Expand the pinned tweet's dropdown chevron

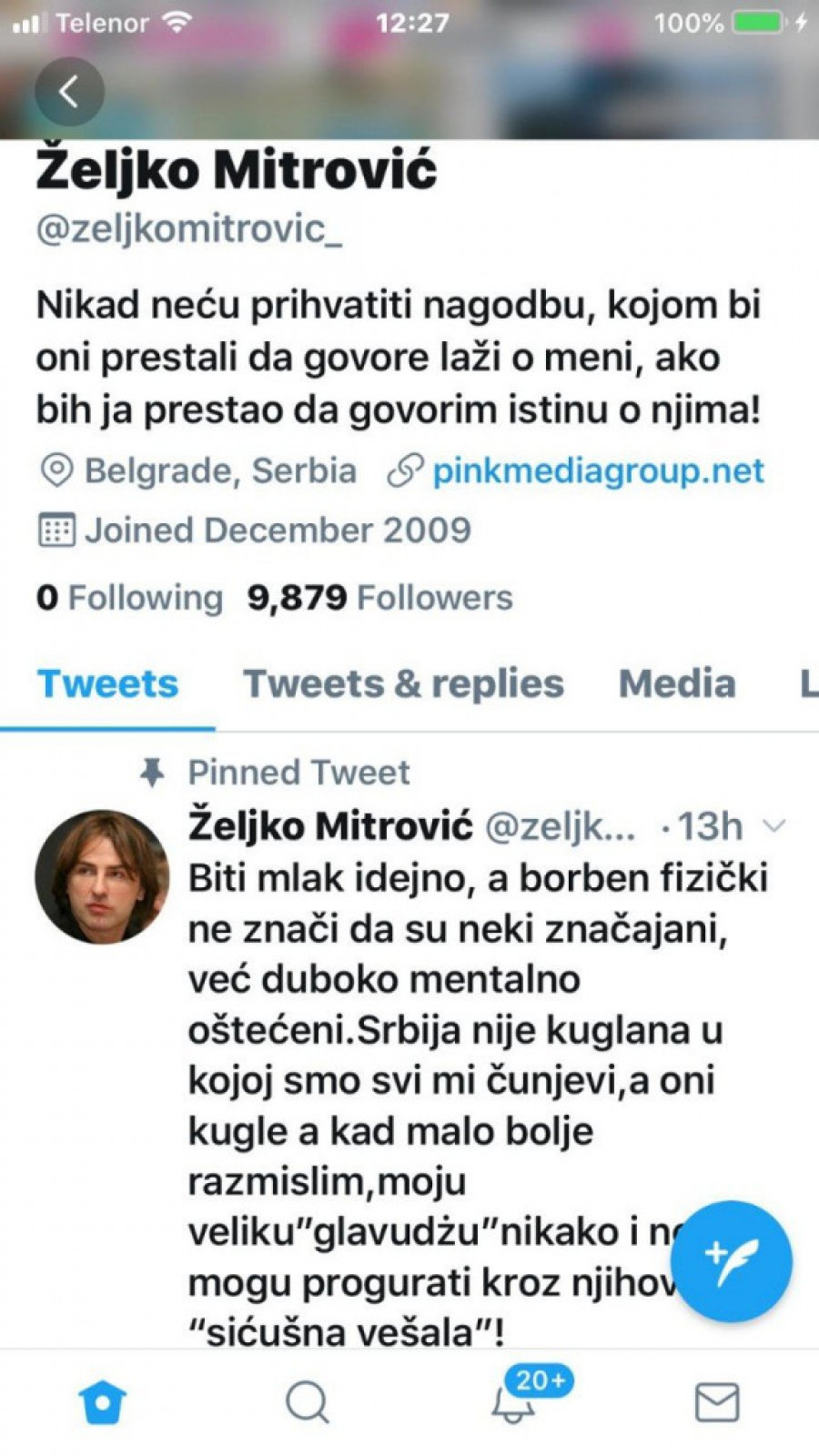pyautogui.click(x=773, y=826)
